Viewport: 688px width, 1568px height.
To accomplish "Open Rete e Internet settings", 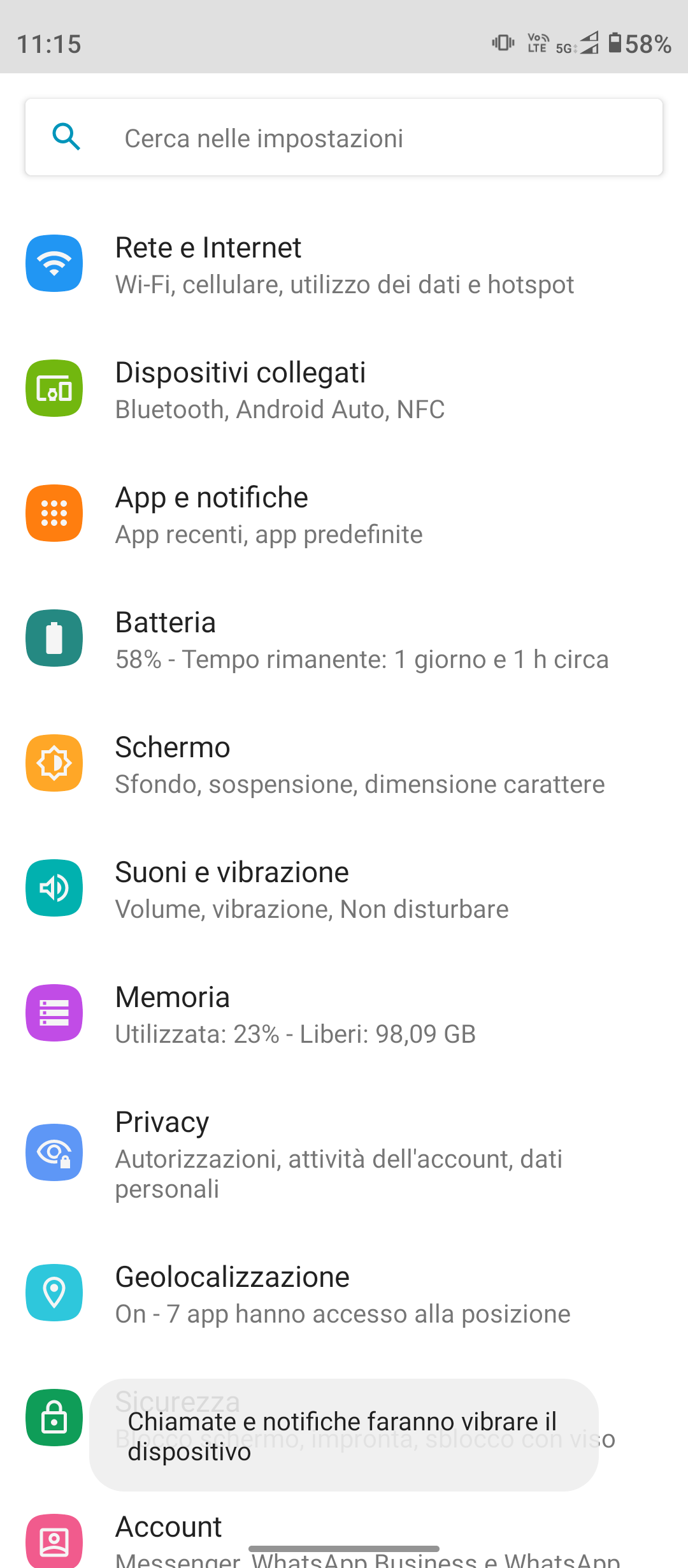I will [344, 265].
